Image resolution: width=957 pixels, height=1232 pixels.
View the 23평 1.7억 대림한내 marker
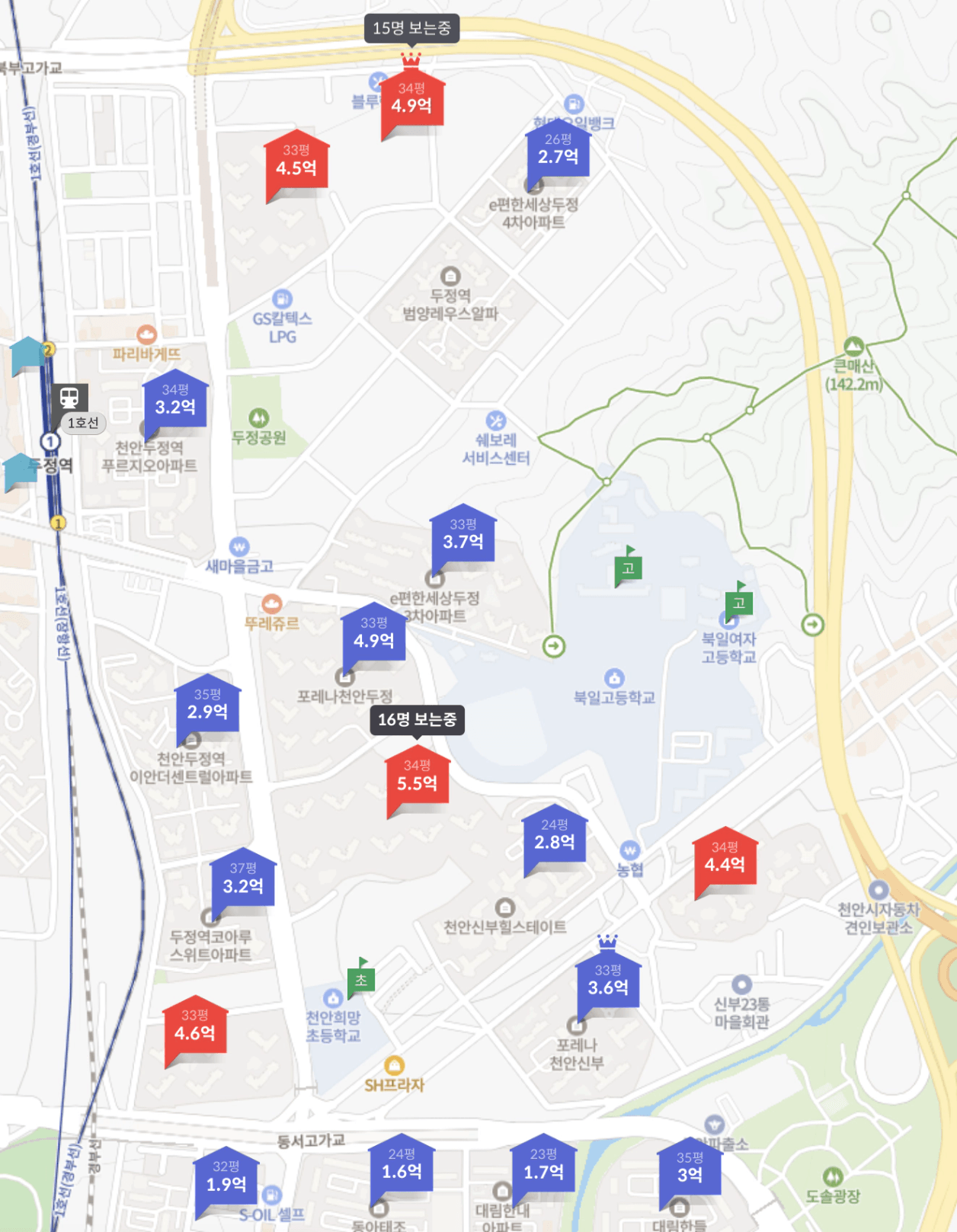(x=543, y=1166)
